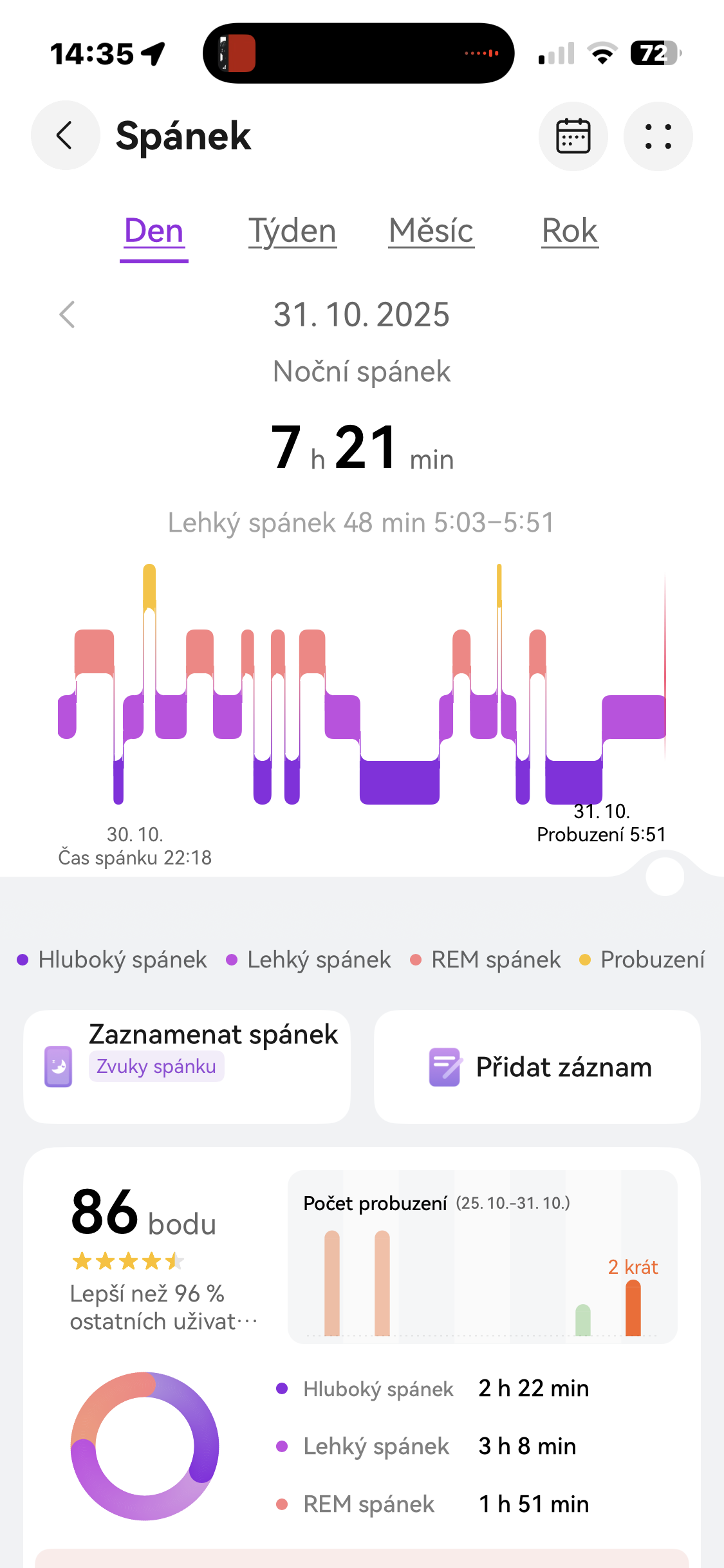Open Zaznamenat spánek sleep sounds card
The image size is (724, 1568).
pyautogui.click(x=187, y=1066)
